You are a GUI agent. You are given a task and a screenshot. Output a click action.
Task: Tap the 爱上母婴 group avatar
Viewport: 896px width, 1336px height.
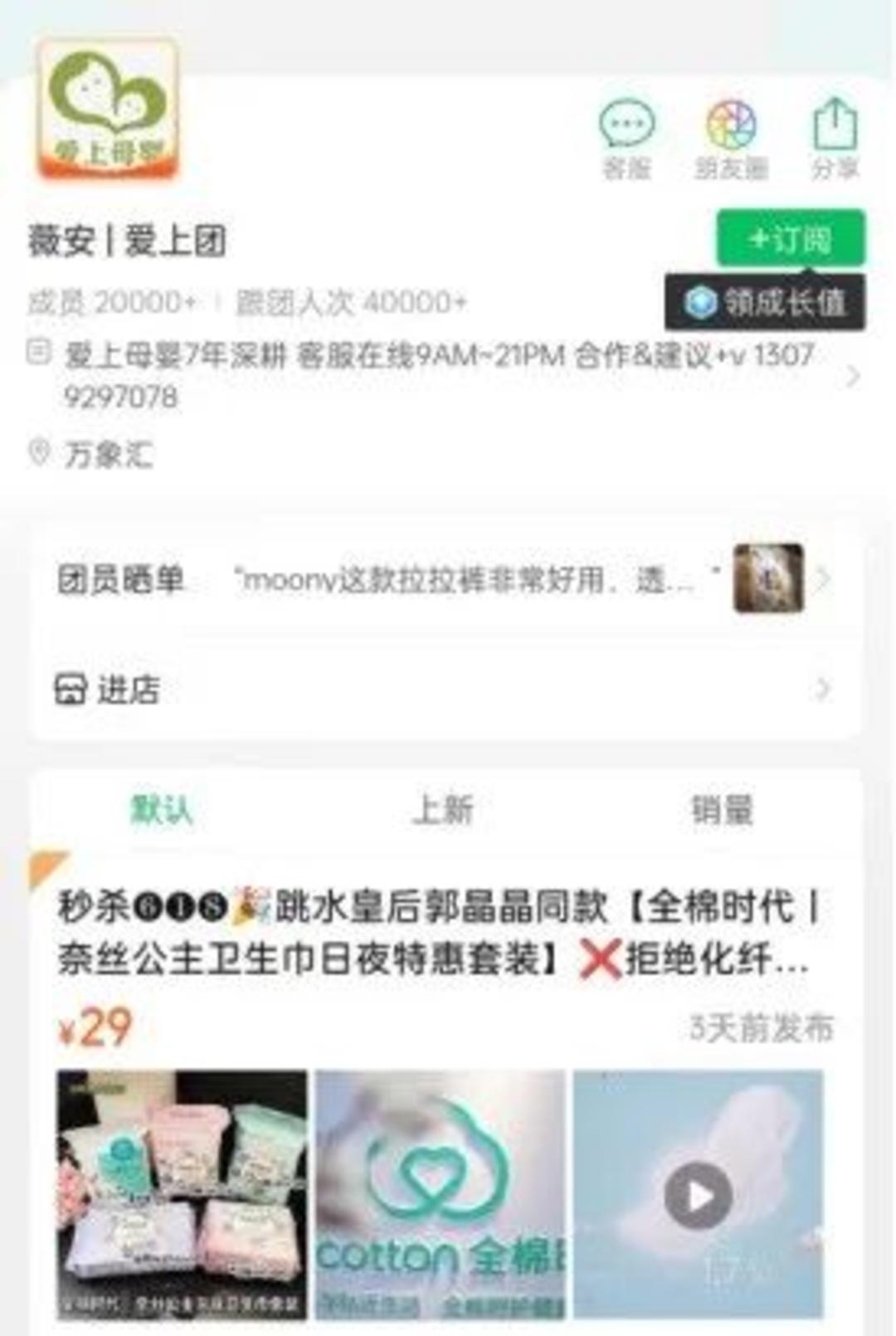pyautogui.click(x=108, y=110)
